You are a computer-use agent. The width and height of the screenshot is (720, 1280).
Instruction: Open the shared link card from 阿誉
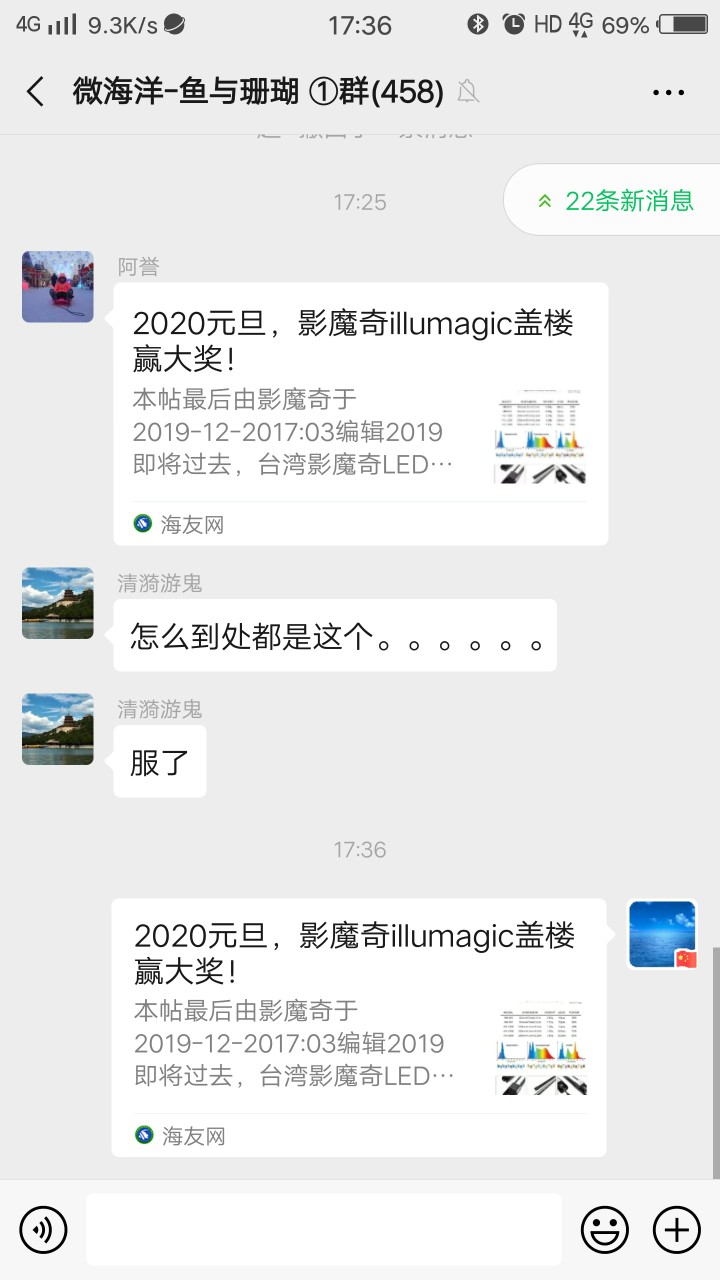[360, 413]
